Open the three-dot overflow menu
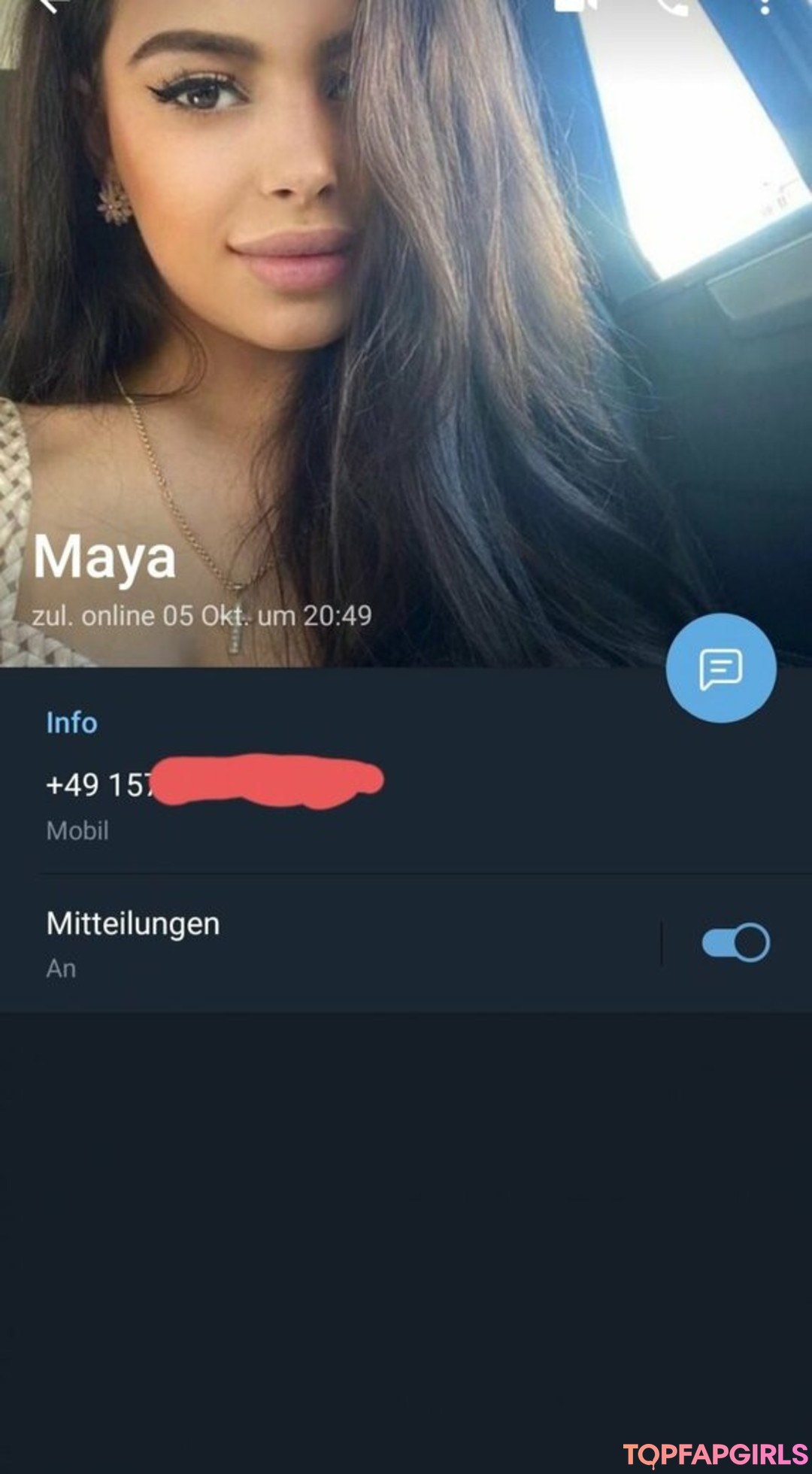The height and width of the screenshot is (1474, 812). 765,6
